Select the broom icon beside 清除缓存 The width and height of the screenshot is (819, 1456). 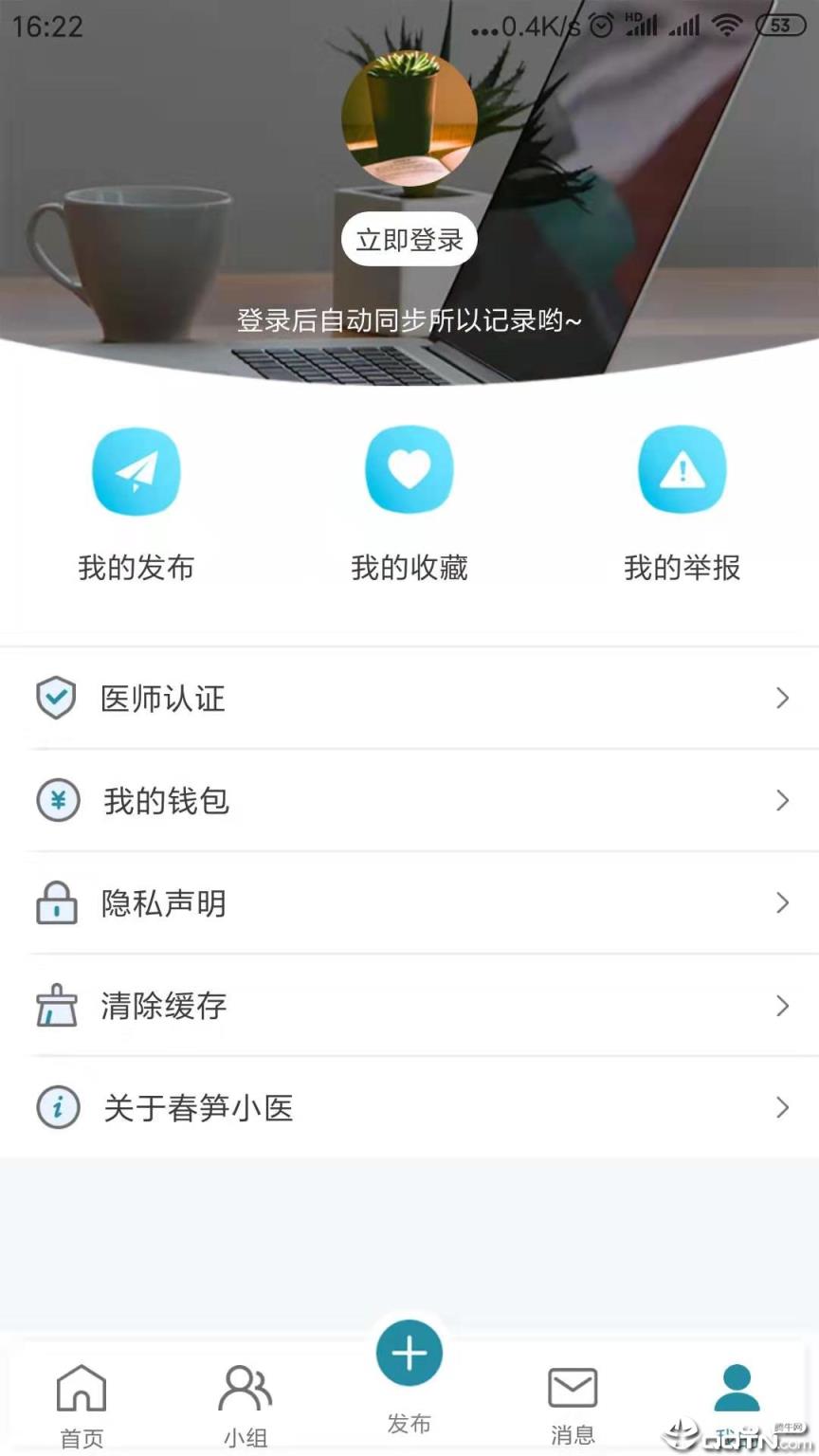[x=56, y=1006]
